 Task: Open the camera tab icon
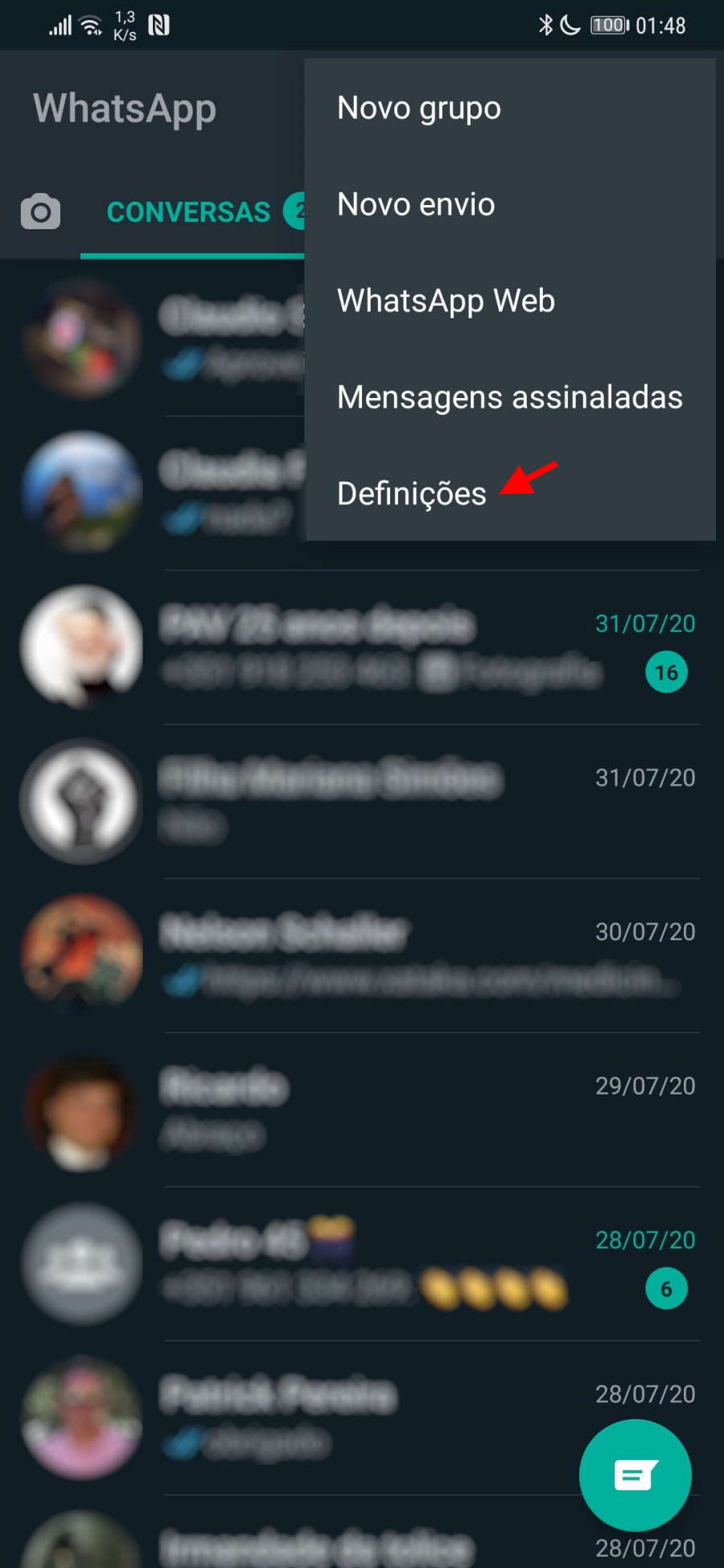click(x=40, y=212)
